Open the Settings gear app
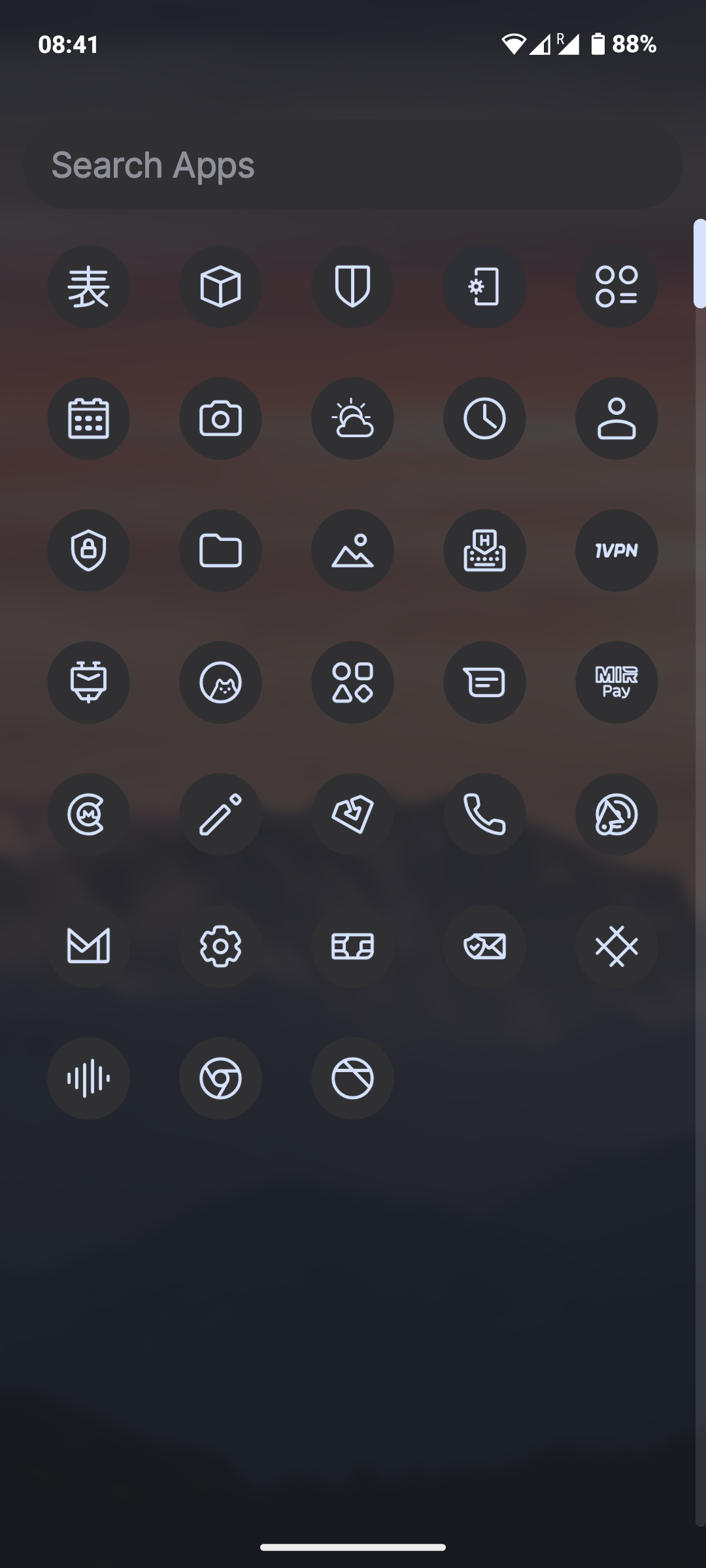 [x=220, y=947]
